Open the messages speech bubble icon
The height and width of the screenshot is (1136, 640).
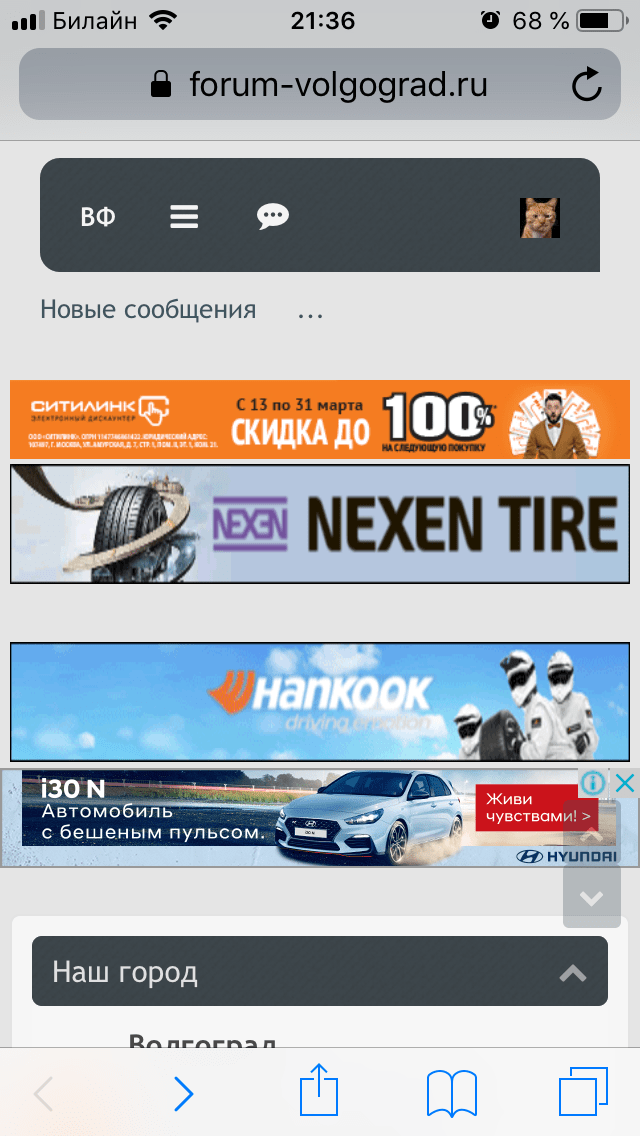click(272, 217)
